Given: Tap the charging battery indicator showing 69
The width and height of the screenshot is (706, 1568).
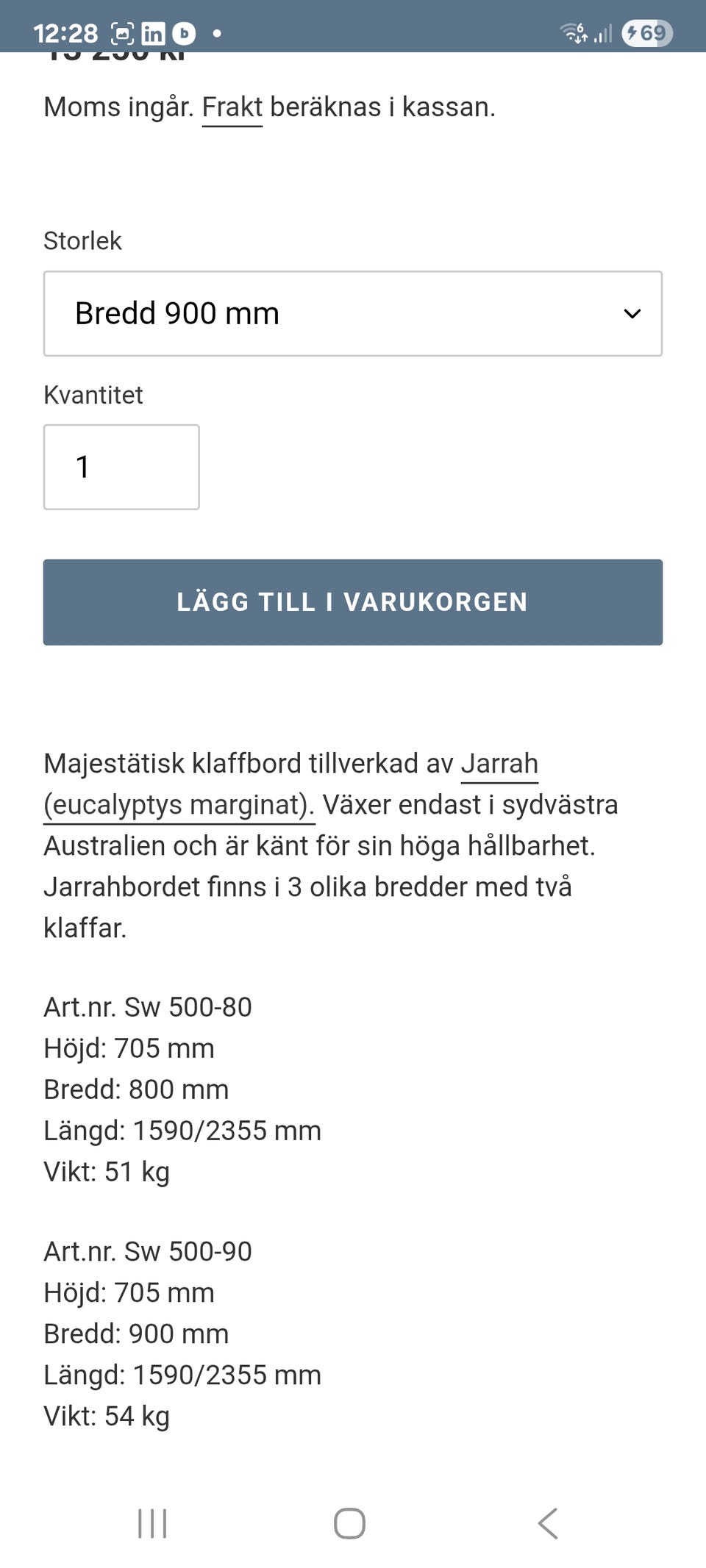Looking at the screenshot, I should (x=649, y=32).
